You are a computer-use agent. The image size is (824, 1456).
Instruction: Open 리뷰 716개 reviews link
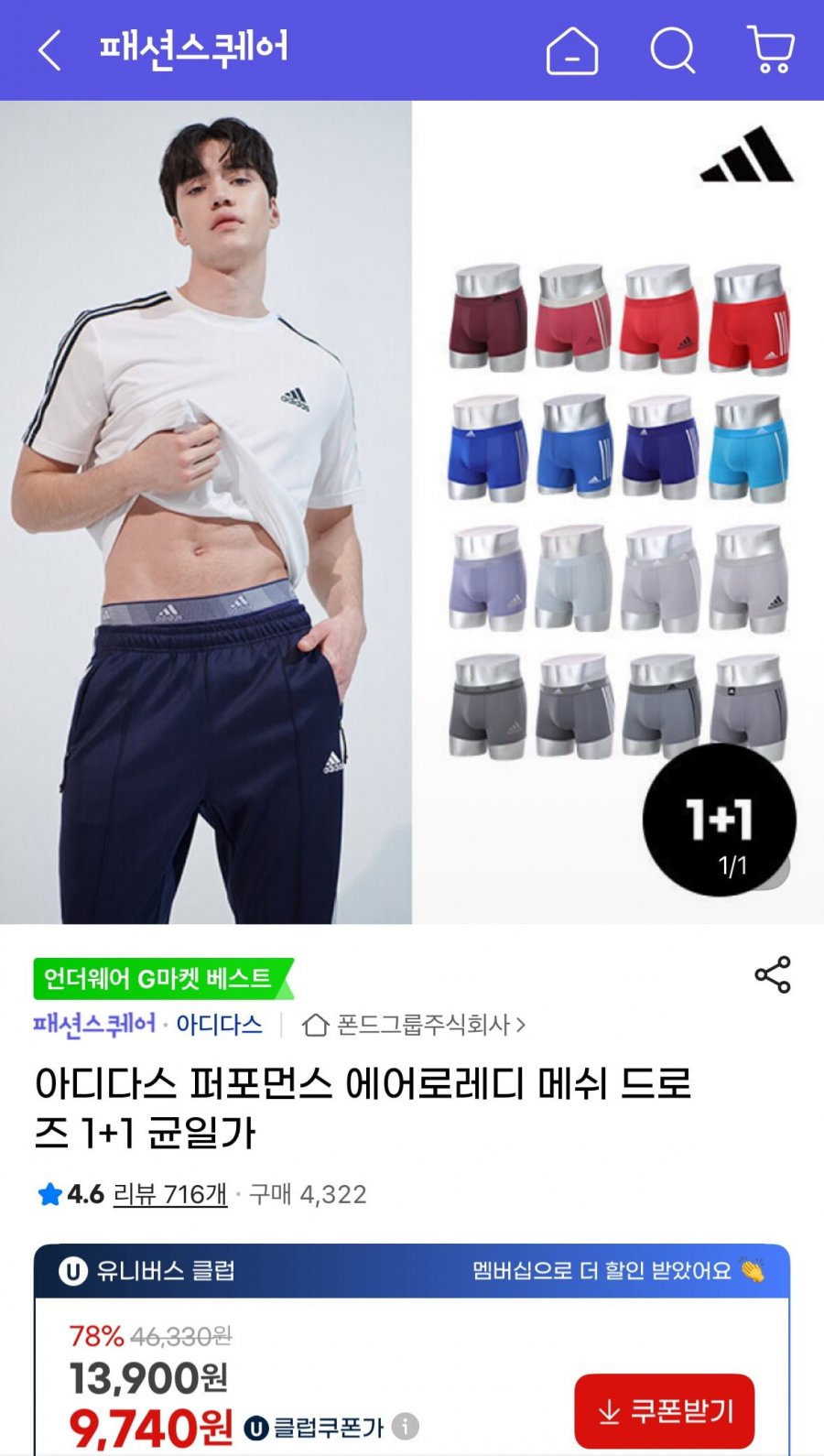[x=170, y=1194]
